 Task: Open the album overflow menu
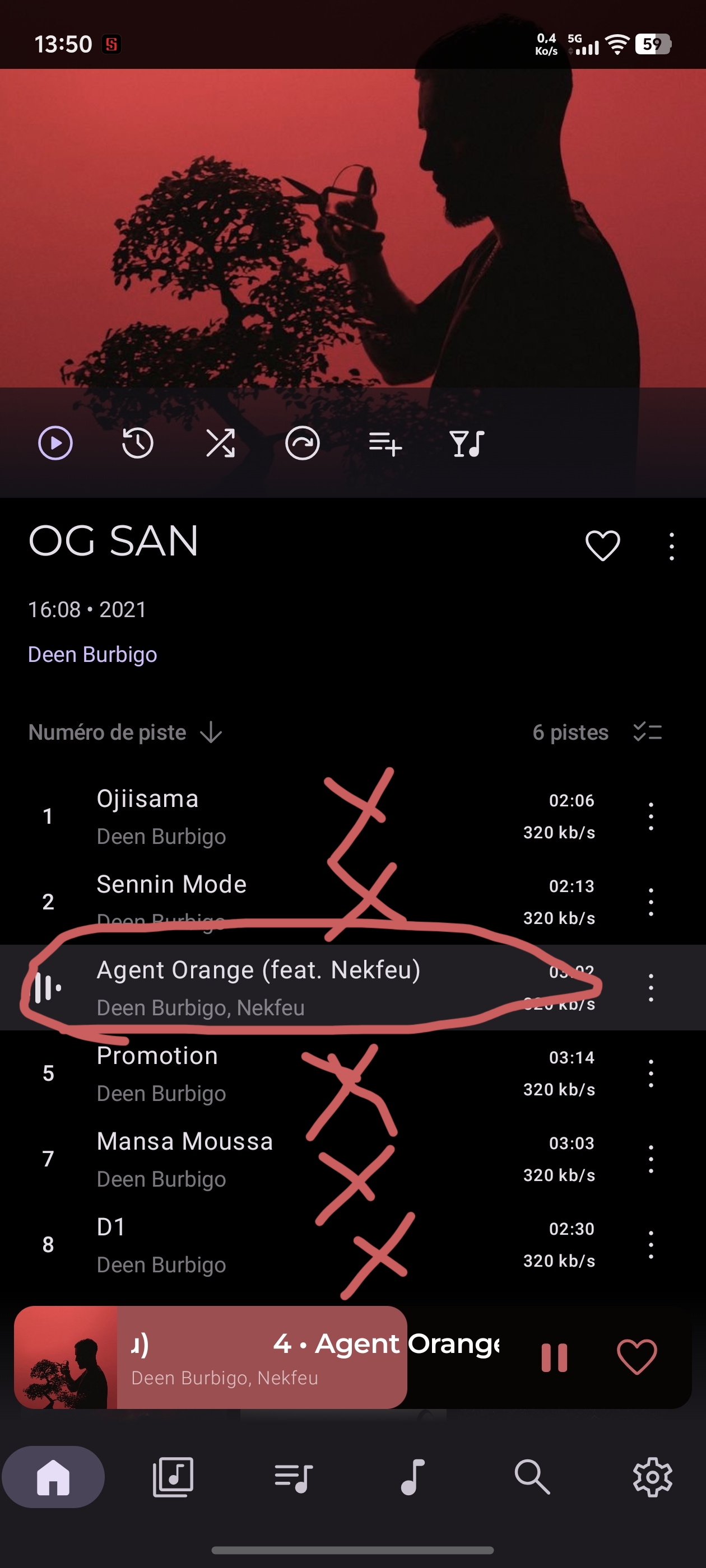671,546
